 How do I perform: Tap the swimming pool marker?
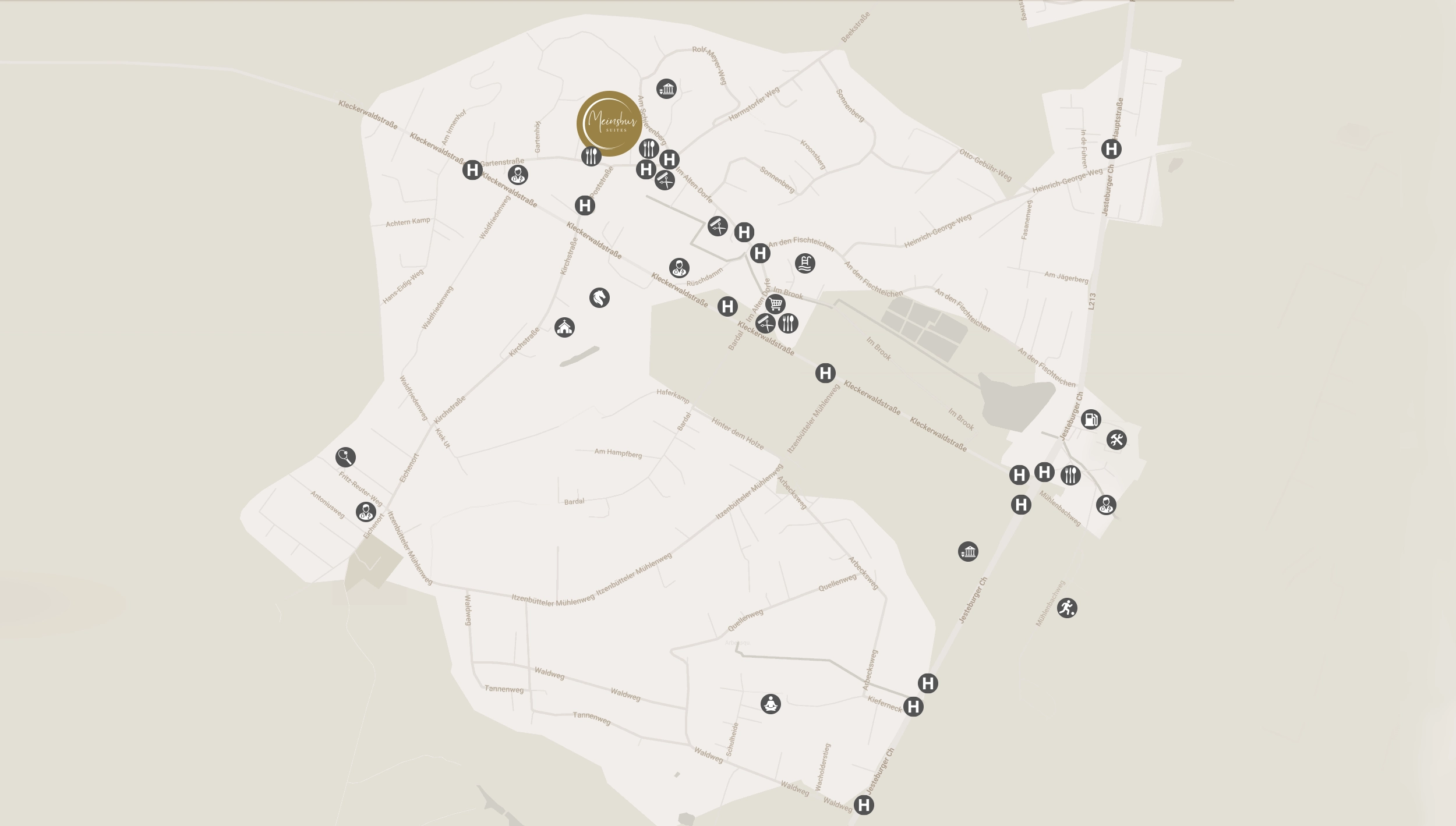point(805,263)
